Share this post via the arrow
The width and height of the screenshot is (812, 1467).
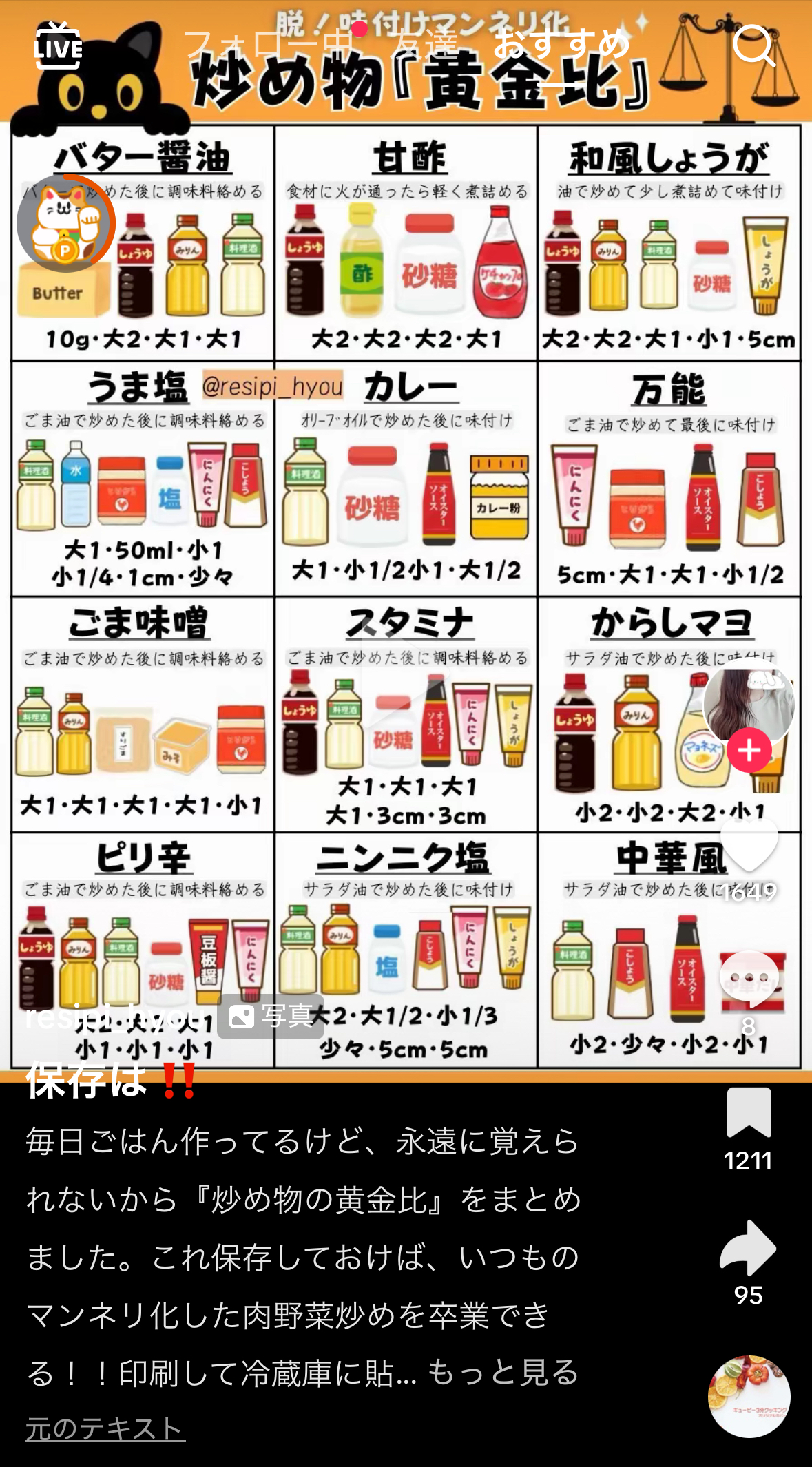click(x=748, y=1248)
